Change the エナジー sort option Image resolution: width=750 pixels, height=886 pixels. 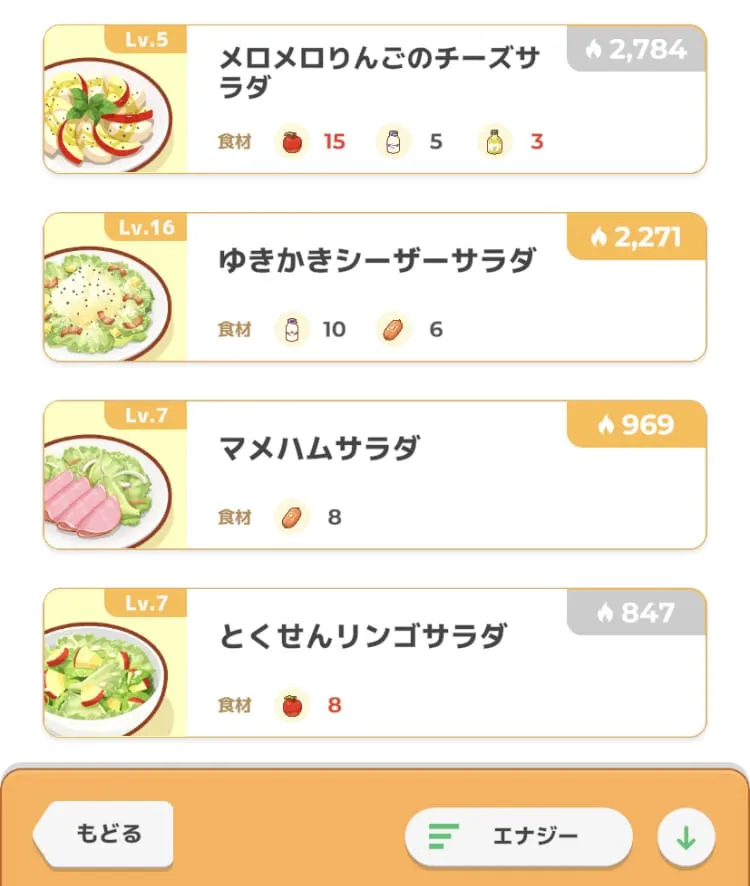[x=518, y=837]
